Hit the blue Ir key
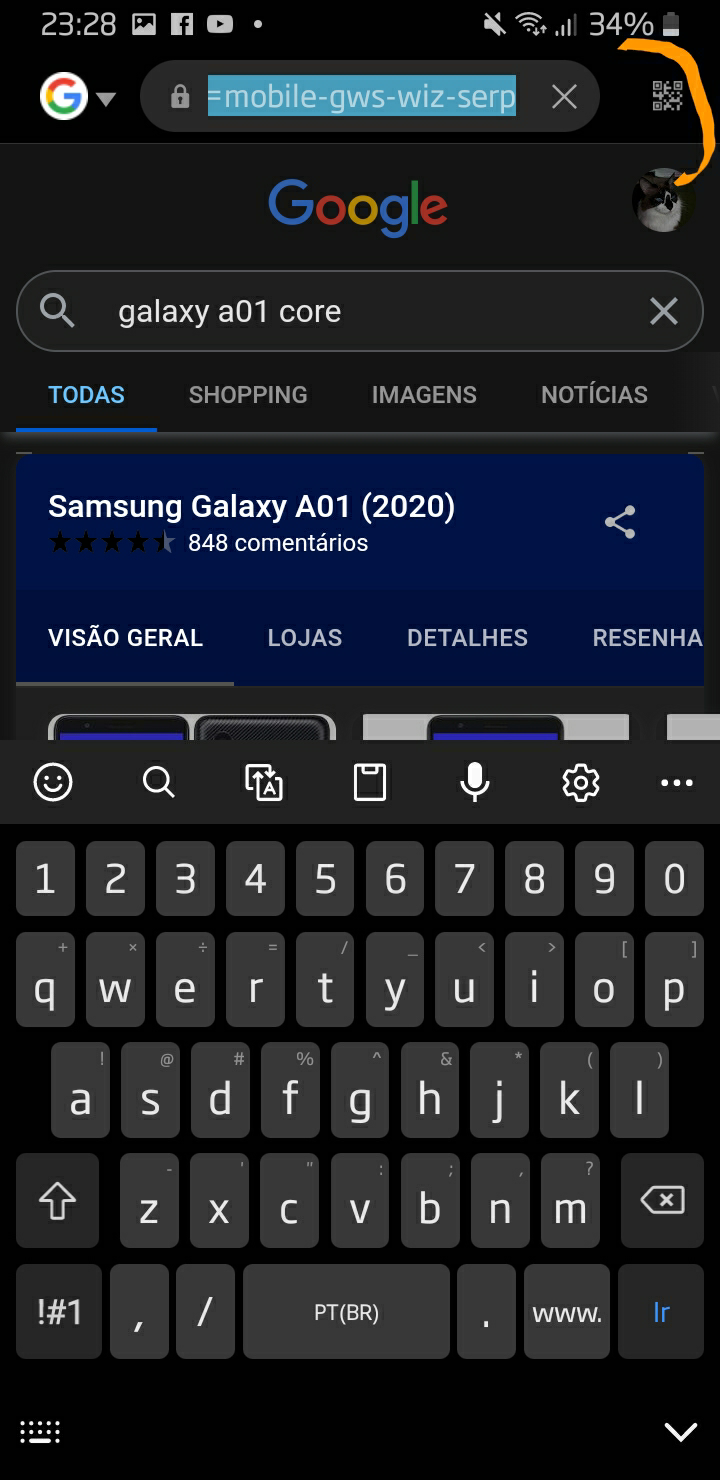 pos(661,1312)
